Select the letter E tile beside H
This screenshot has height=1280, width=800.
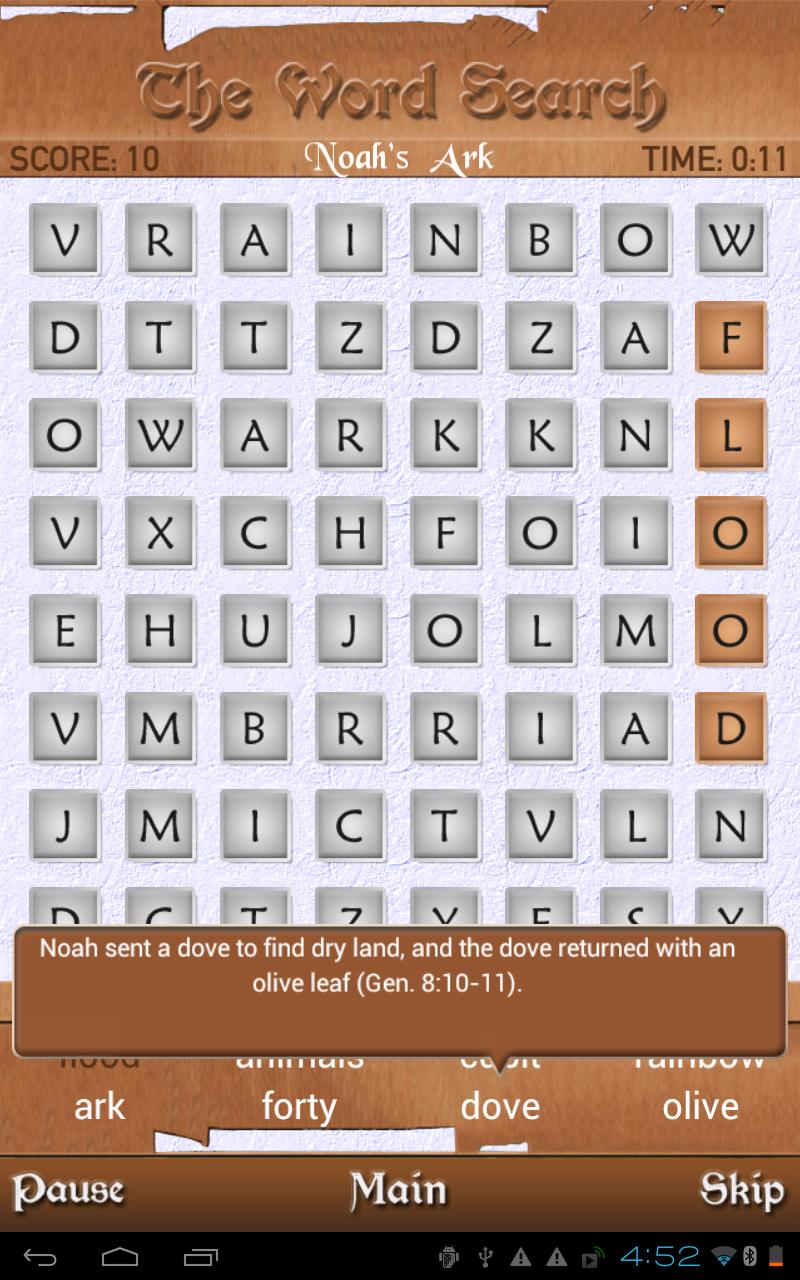pyautogui.click(x=65, y=631)
